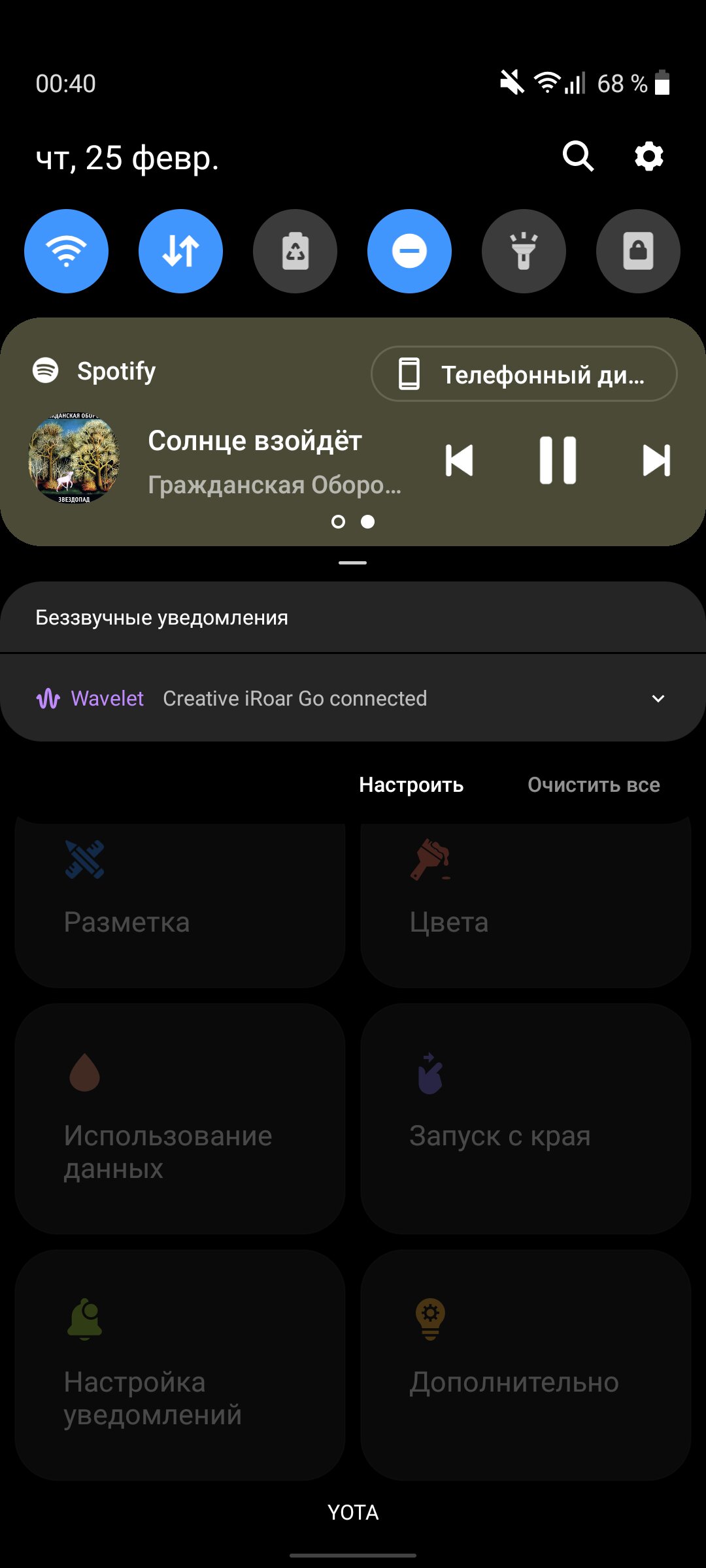Screen dimensions: 706x1568
Task: Disable mobile data toggle
Action: (x=180, y=252)
